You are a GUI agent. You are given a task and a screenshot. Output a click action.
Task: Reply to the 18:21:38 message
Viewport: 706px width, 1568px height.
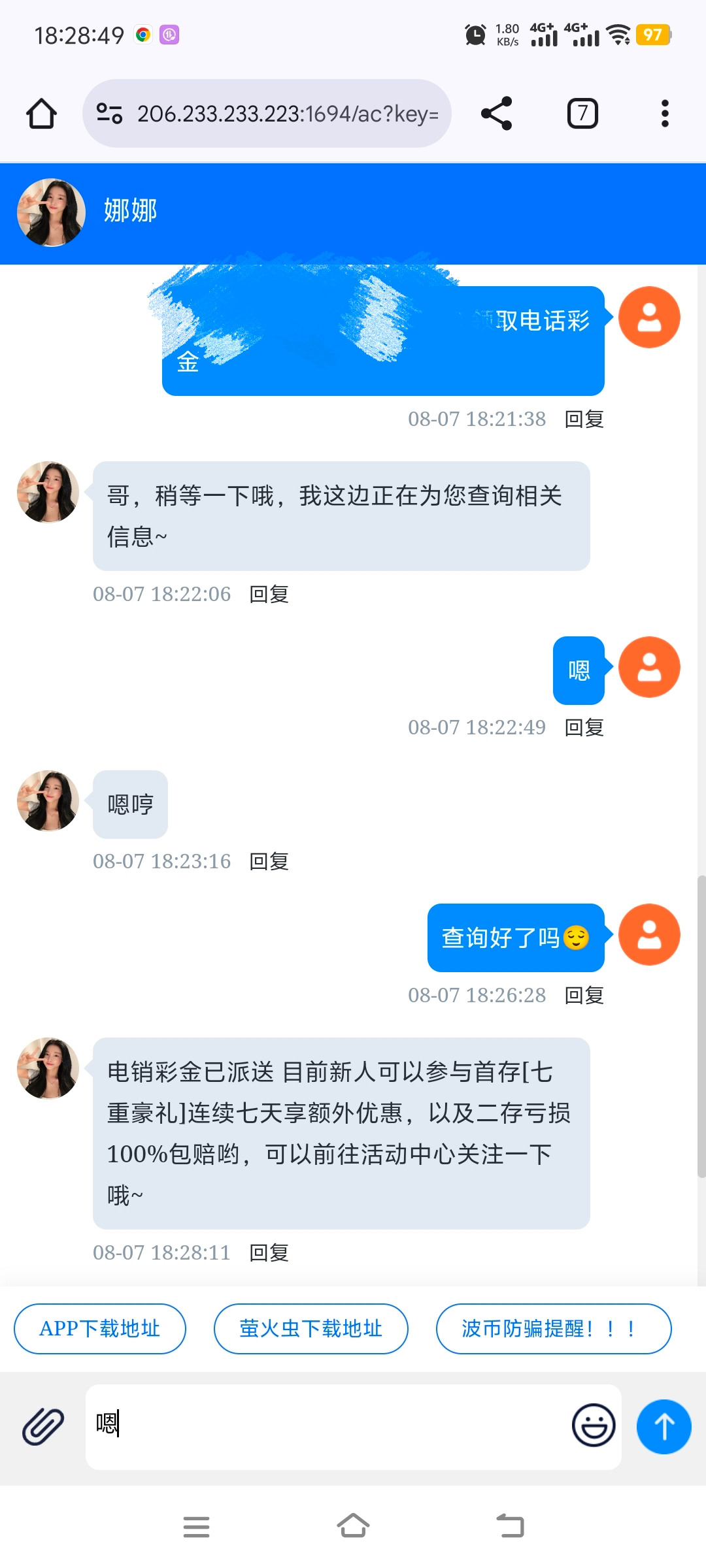click(584, 419)
